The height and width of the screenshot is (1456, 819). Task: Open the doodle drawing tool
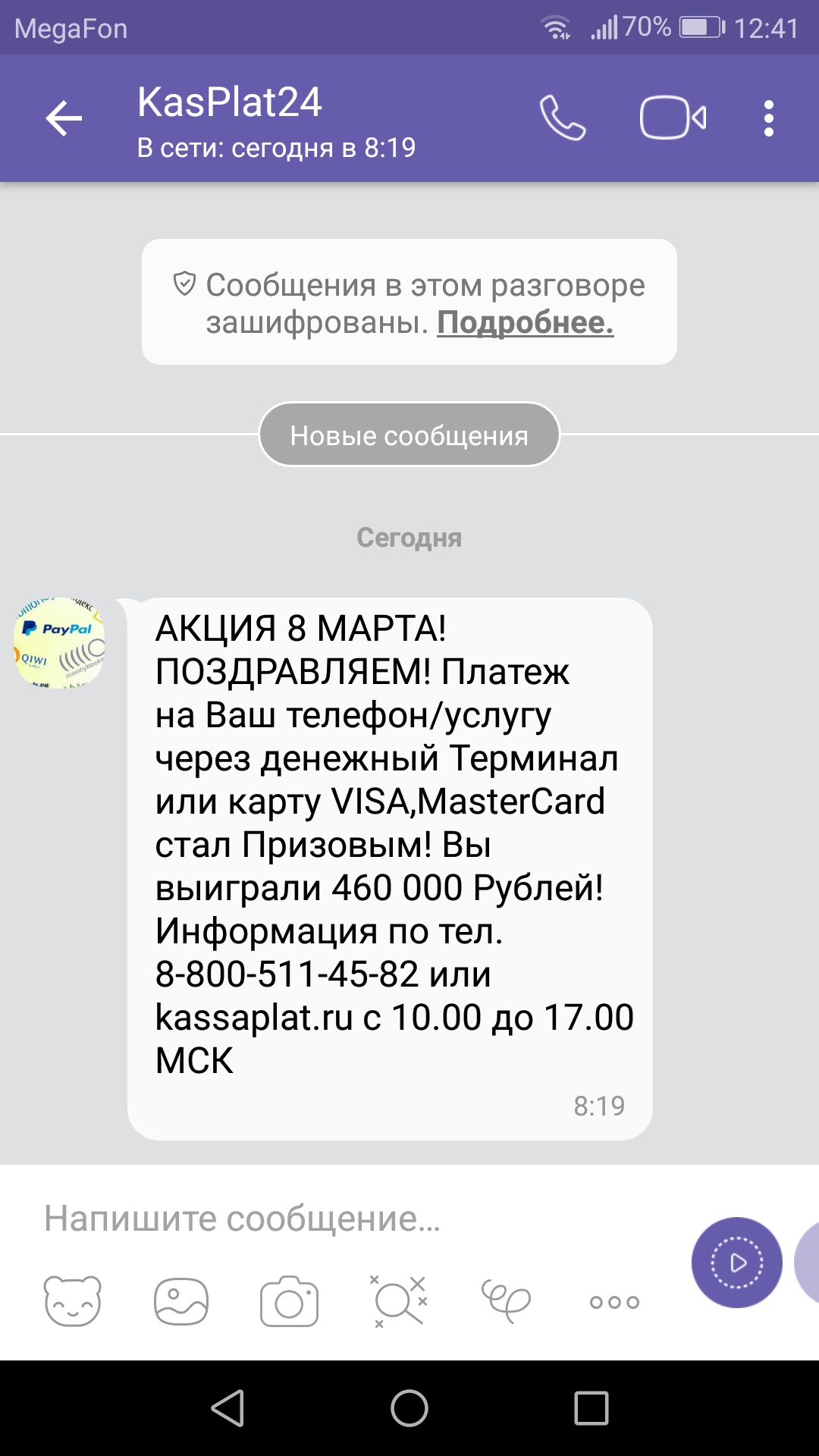coord(506,1301)
